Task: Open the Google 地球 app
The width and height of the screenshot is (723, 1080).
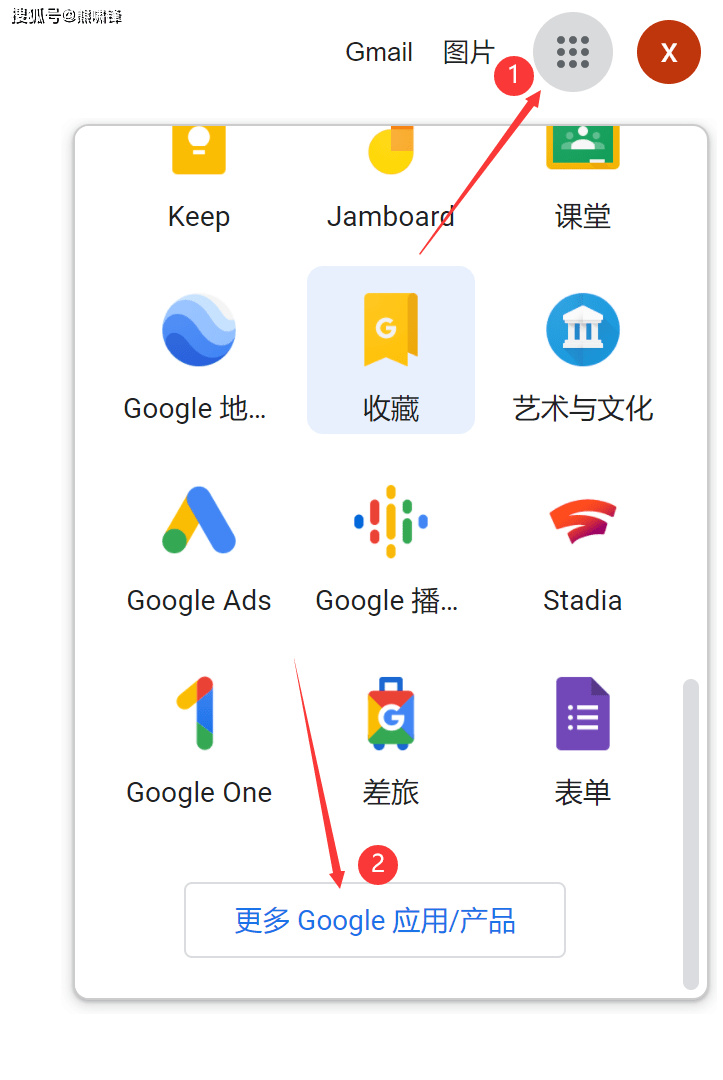Action: pos(199,352)
